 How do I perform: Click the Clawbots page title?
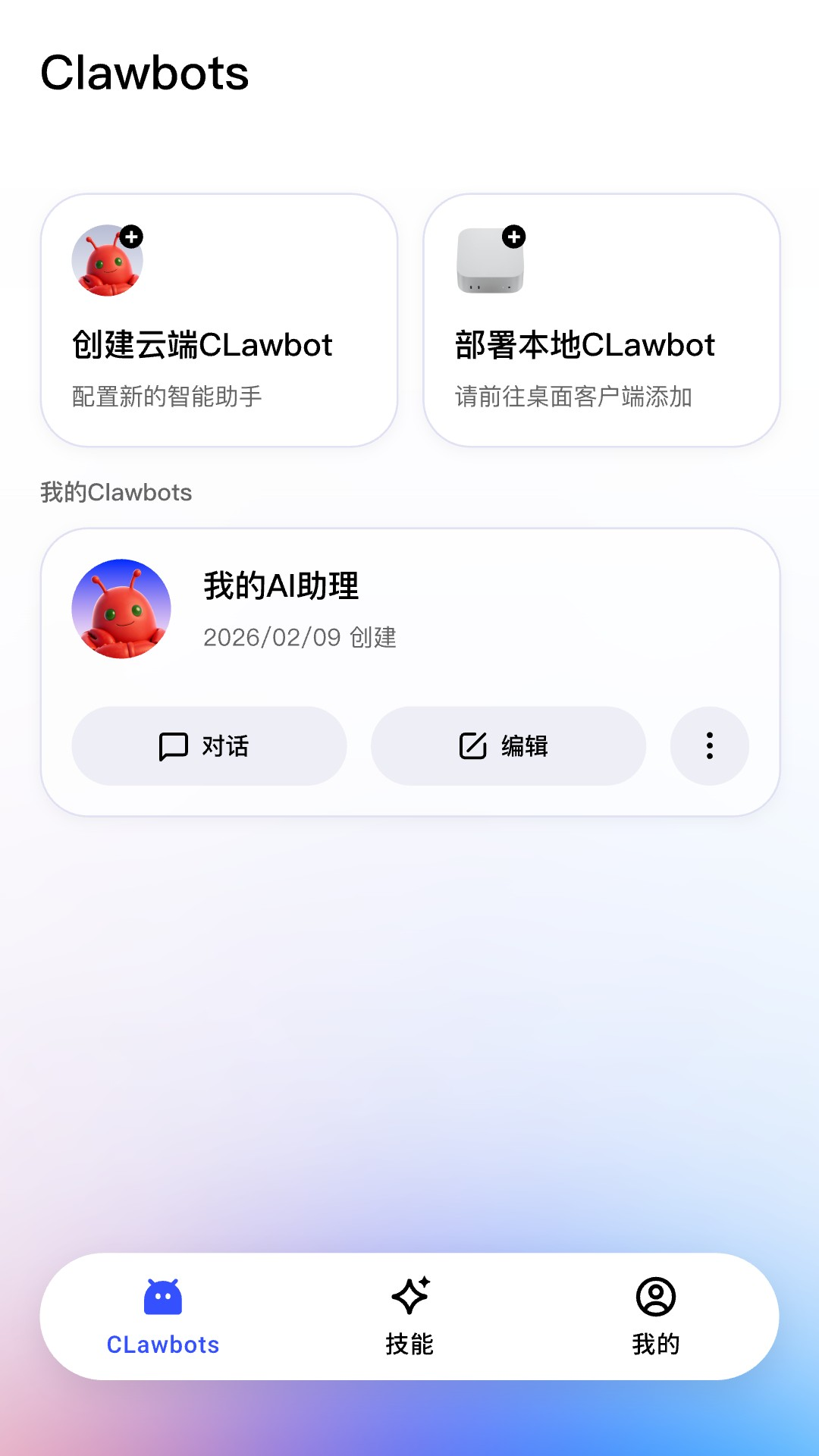[x=145, y=72]
